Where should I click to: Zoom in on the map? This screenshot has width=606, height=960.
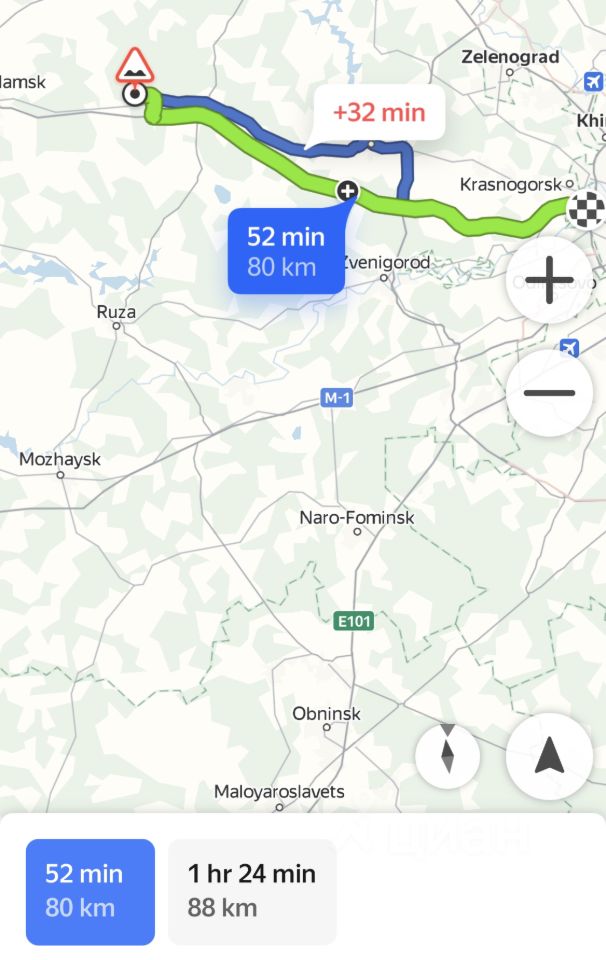549,280
